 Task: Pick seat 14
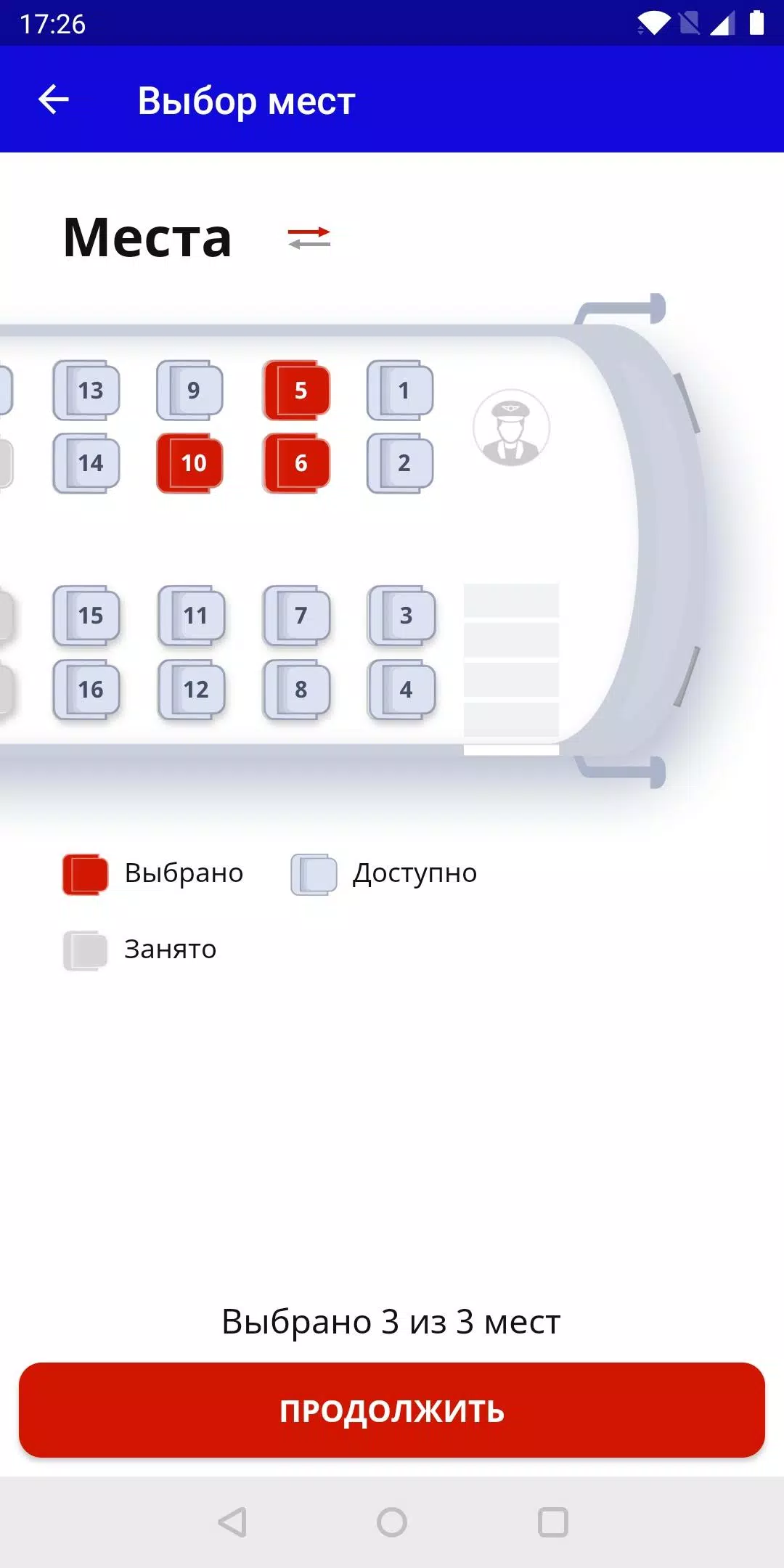coord(87,463)
